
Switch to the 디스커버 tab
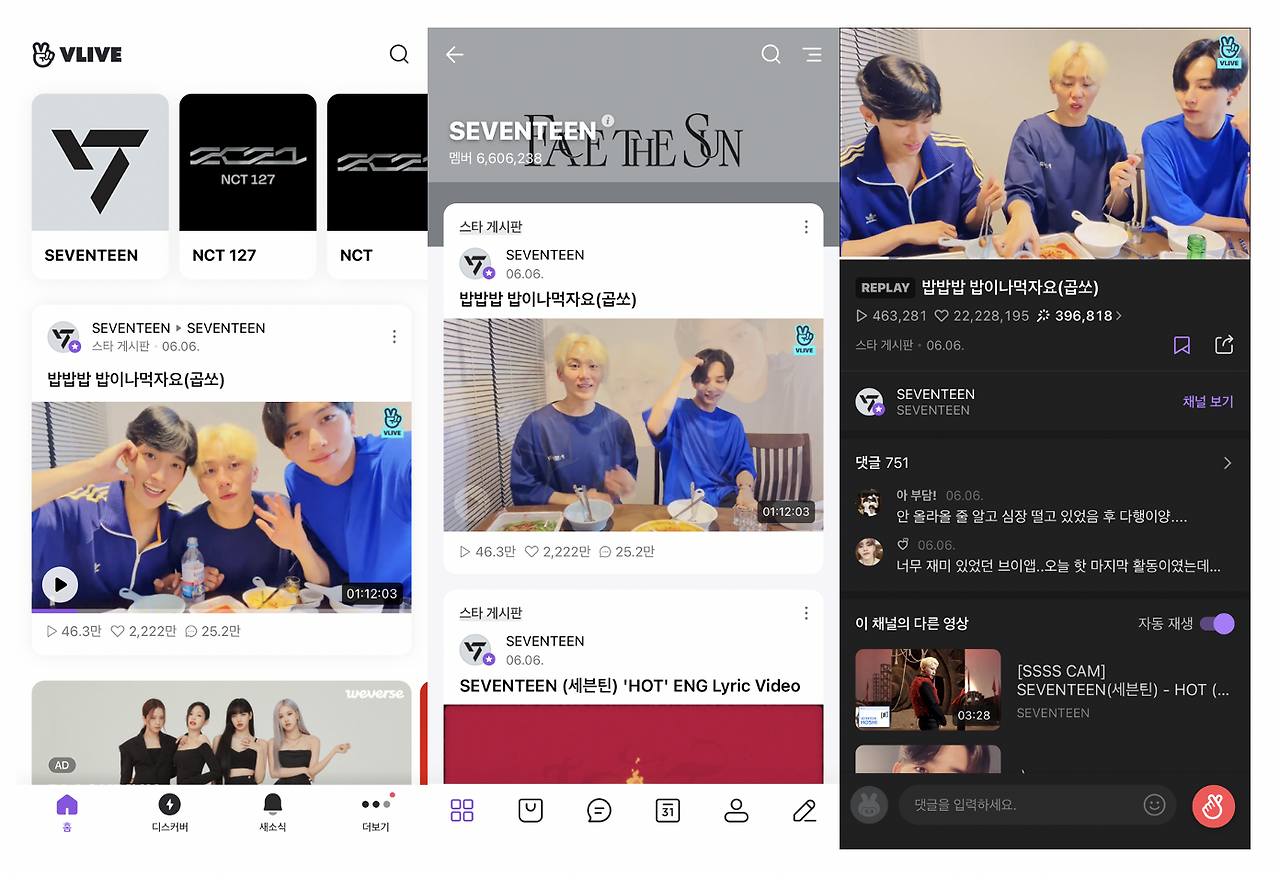coord(170,814)
